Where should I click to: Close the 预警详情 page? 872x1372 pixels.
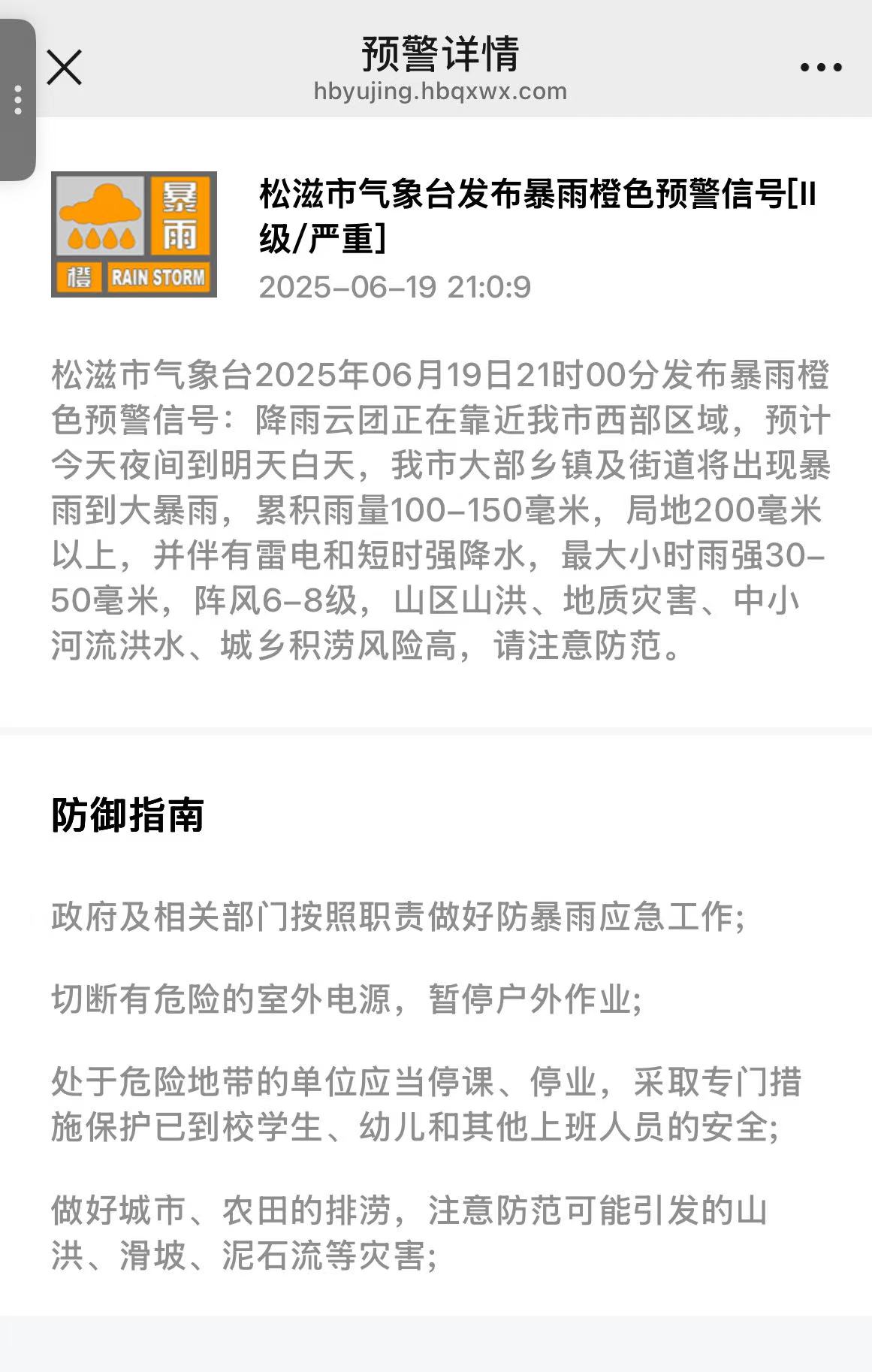click(x=64, y=68)
